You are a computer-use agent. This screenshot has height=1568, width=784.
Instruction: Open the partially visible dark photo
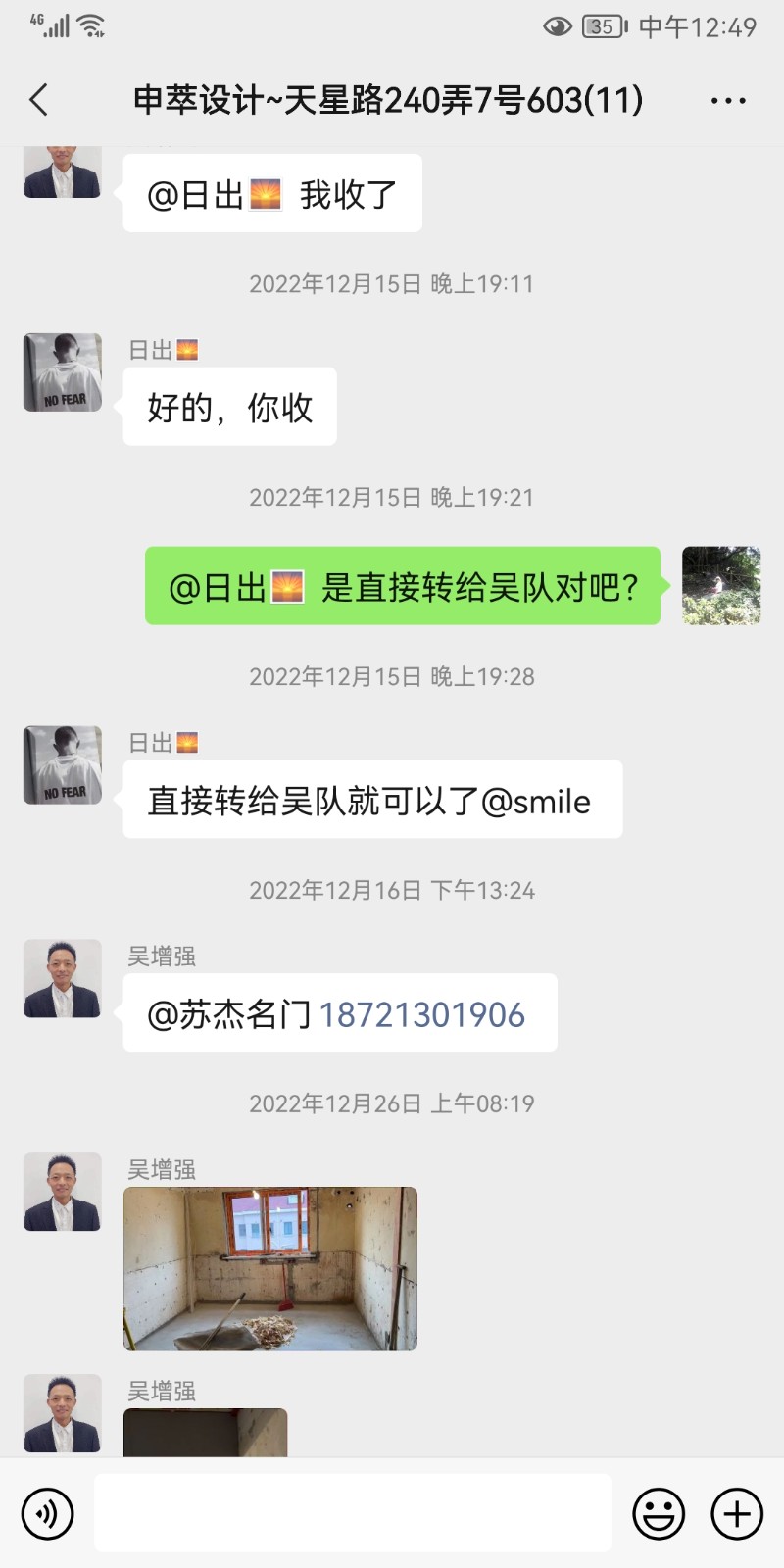tap(206, 1433)
